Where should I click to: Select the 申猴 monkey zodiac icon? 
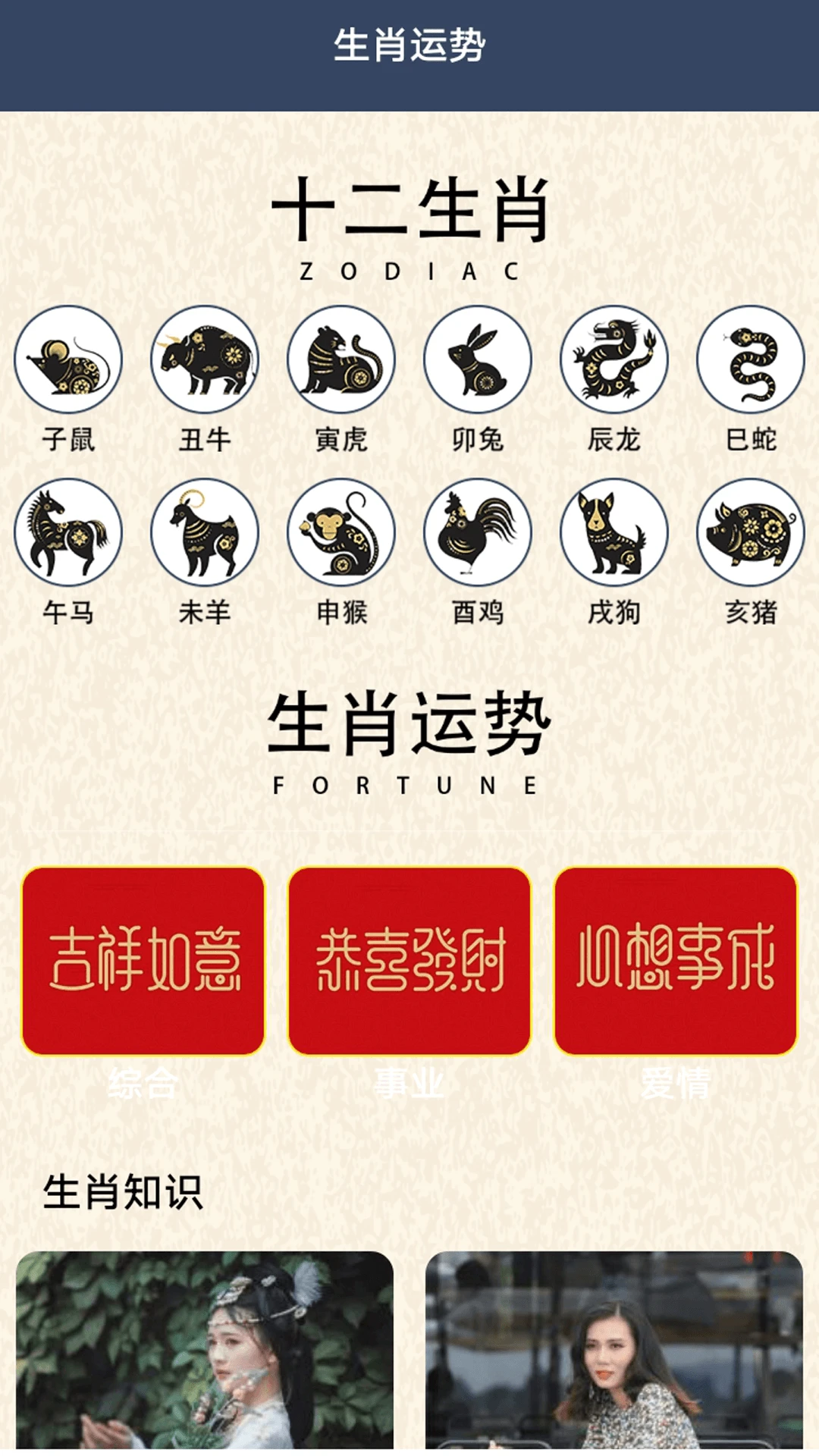(x=340, y=535)
